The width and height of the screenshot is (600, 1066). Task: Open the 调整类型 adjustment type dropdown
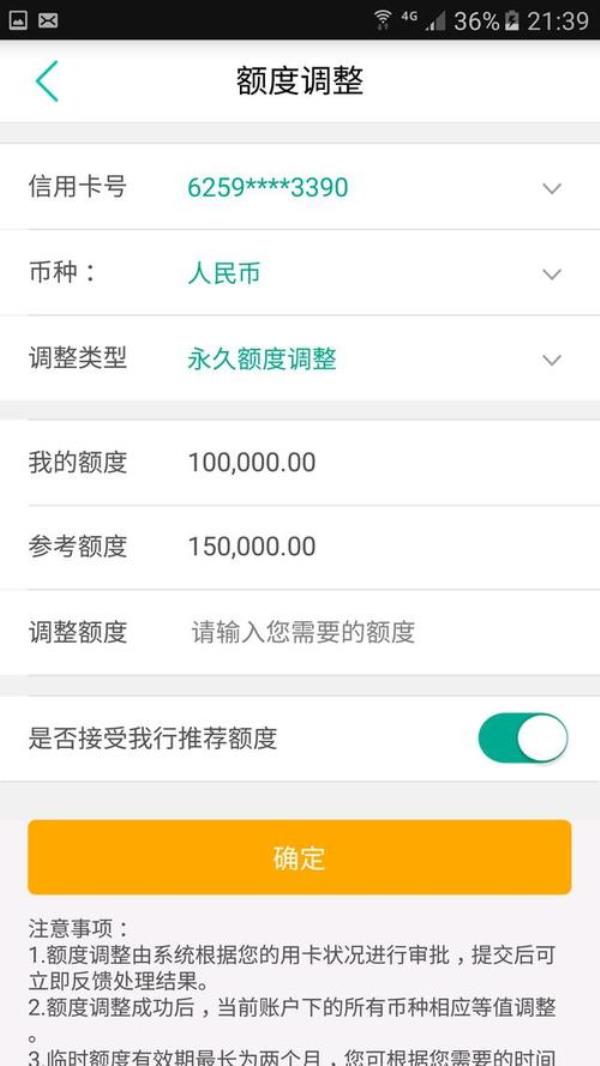(551, 360)
